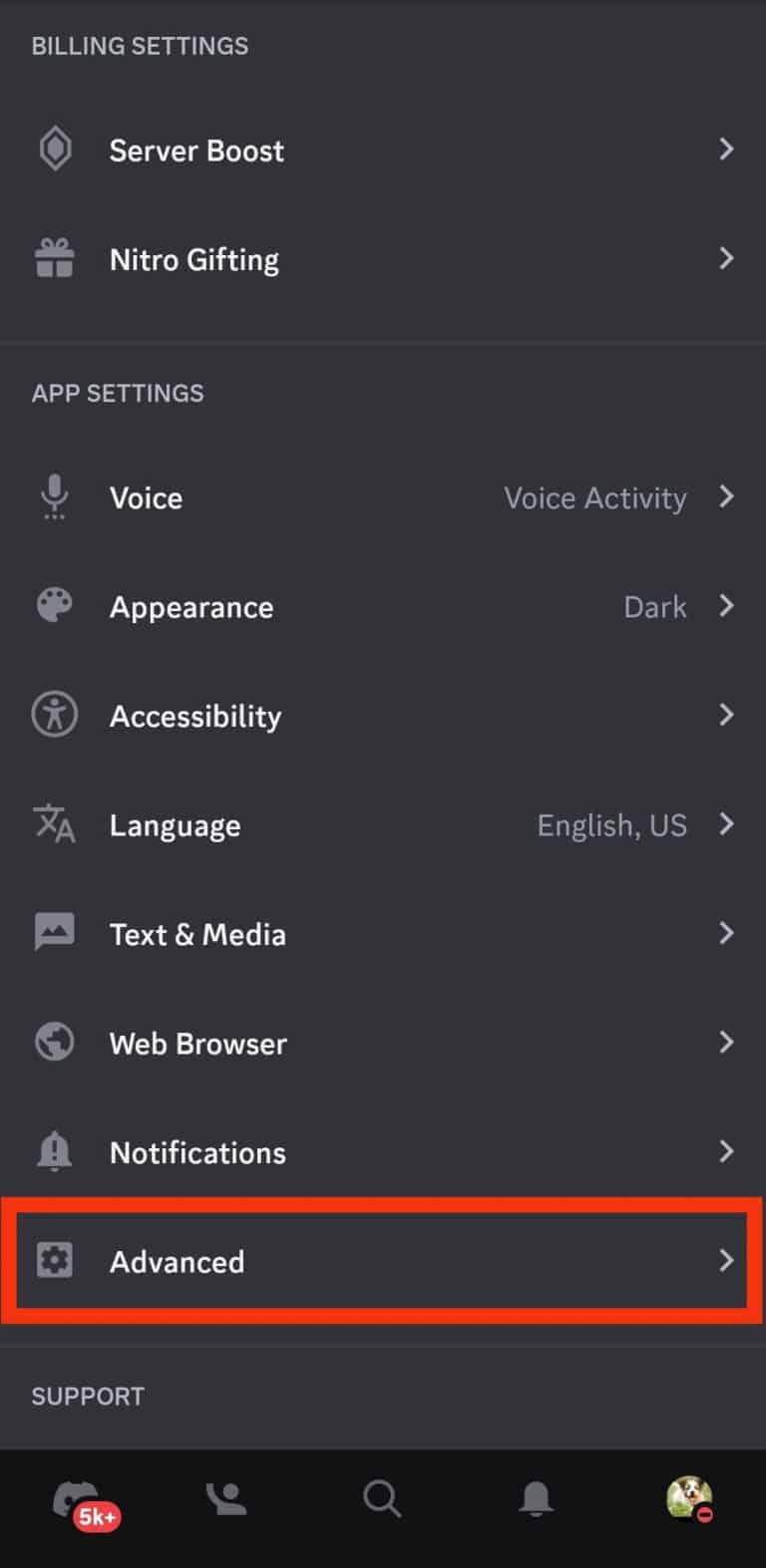Image resolution: width=766 pixels, height=1568 pixels.
Task: Select the Notifications bell icon in settings
Action: [54, 1151]
